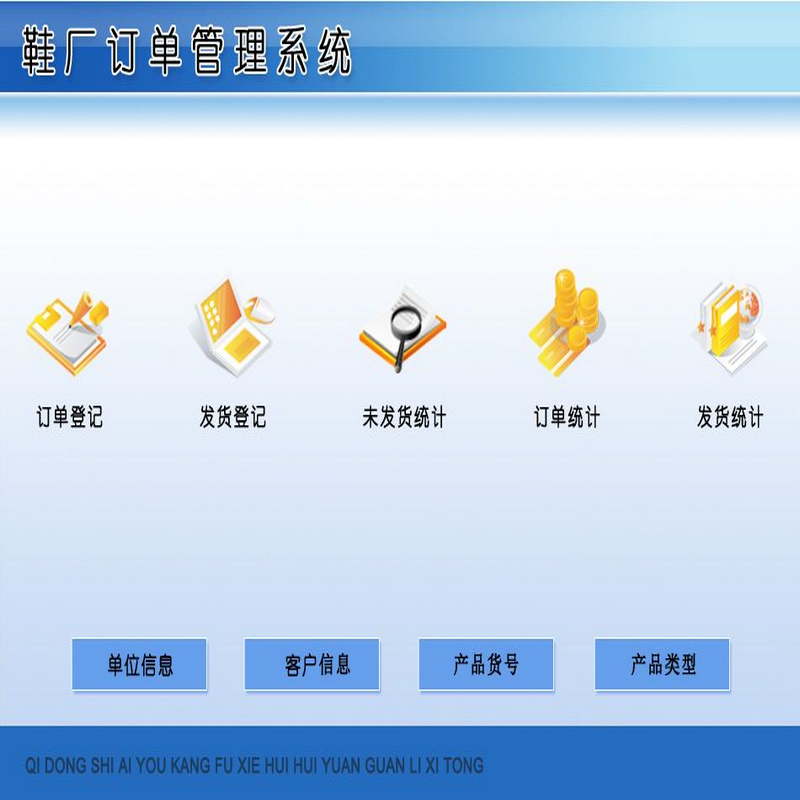Open the 产品货号 button
800x800 pixels.
[x=486, y=665]
